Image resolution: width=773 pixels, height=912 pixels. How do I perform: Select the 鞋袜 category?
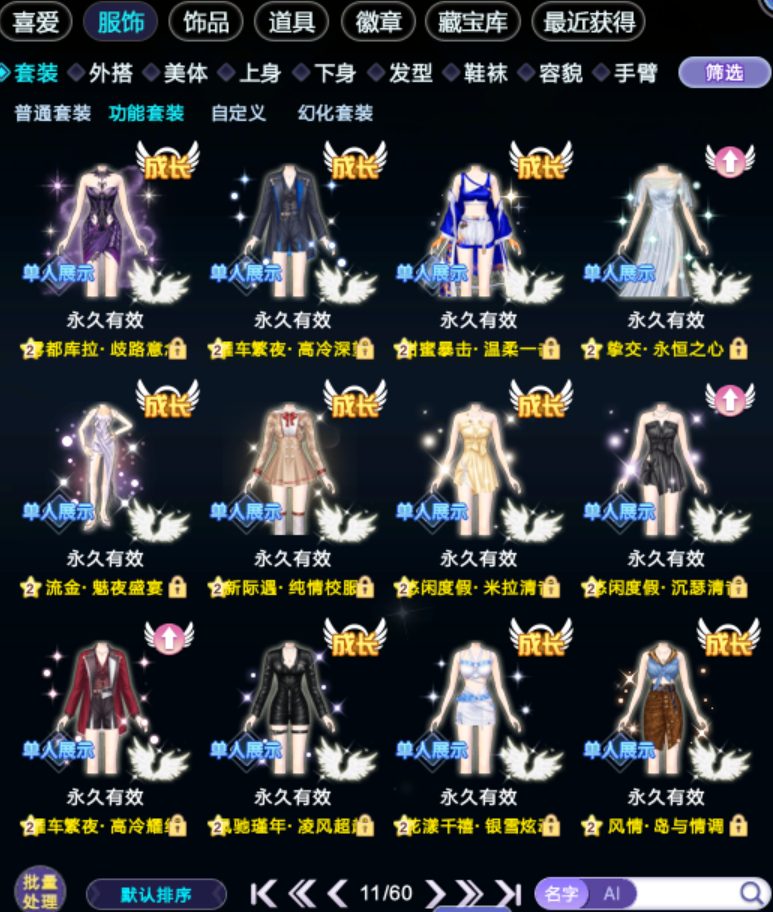(486, 73)
